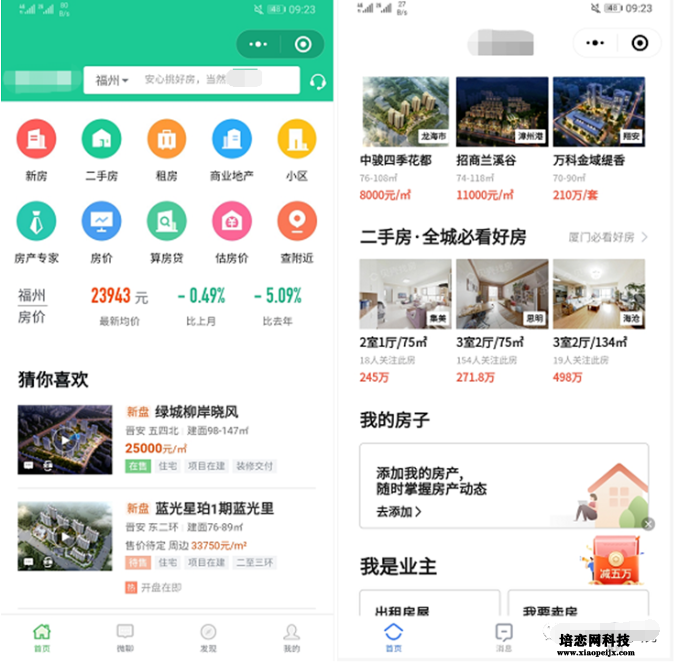Select the 福州 city dropdown
Image resolution: width=674 pixels, height=666 pixels.
[112, 80]
